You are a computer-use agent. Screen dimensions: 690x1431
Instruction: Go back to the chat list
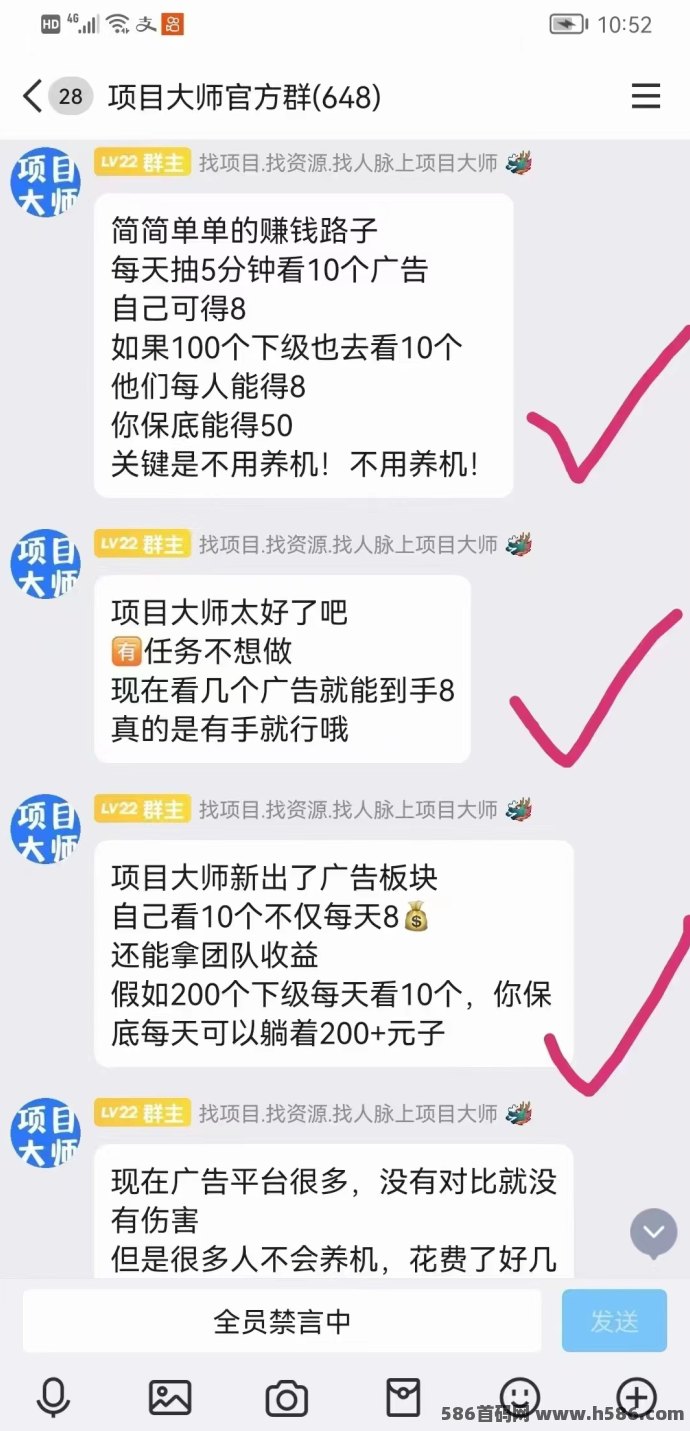pyautogui.click(x=33, y=96)
